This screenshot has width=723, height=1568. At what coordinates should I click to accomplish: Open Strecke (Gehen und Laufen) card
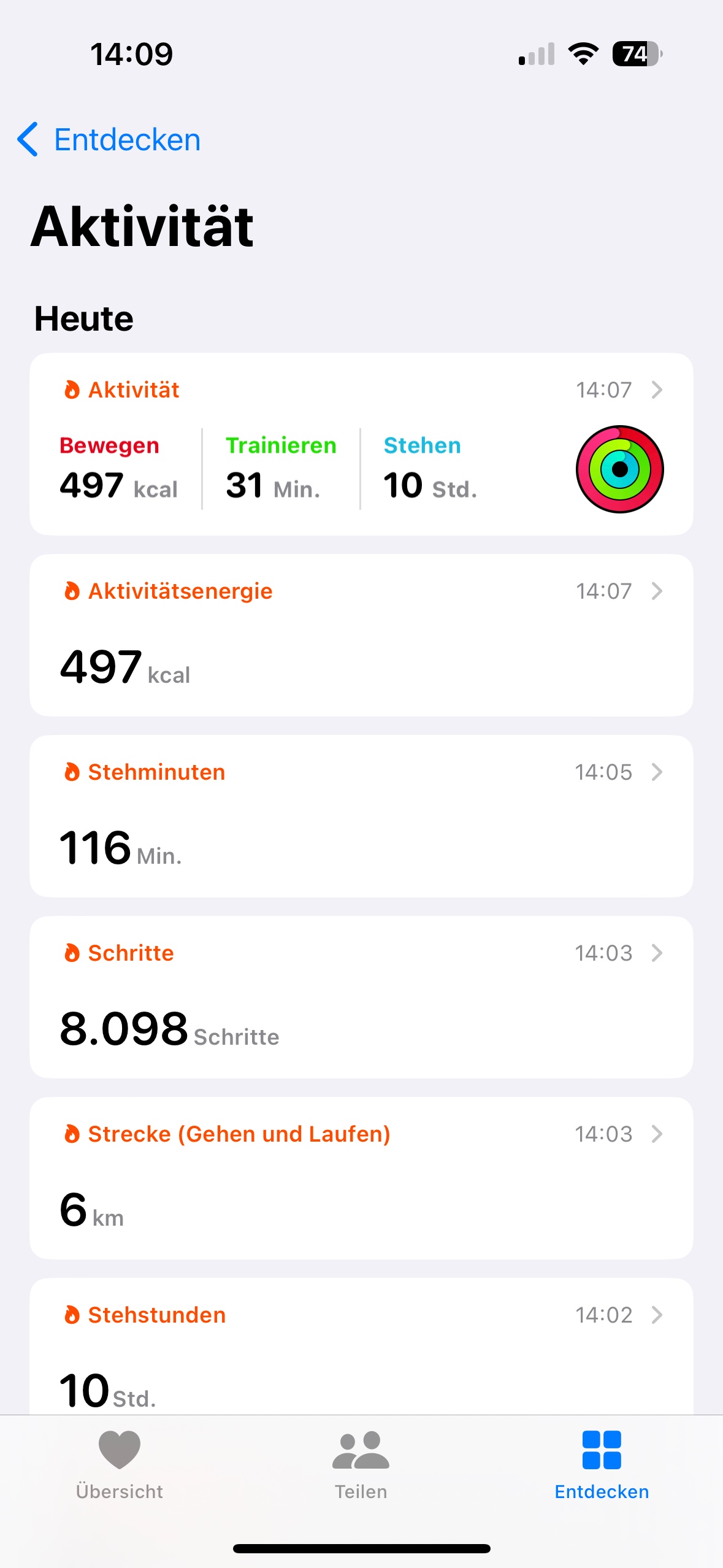pos(361,1177)
